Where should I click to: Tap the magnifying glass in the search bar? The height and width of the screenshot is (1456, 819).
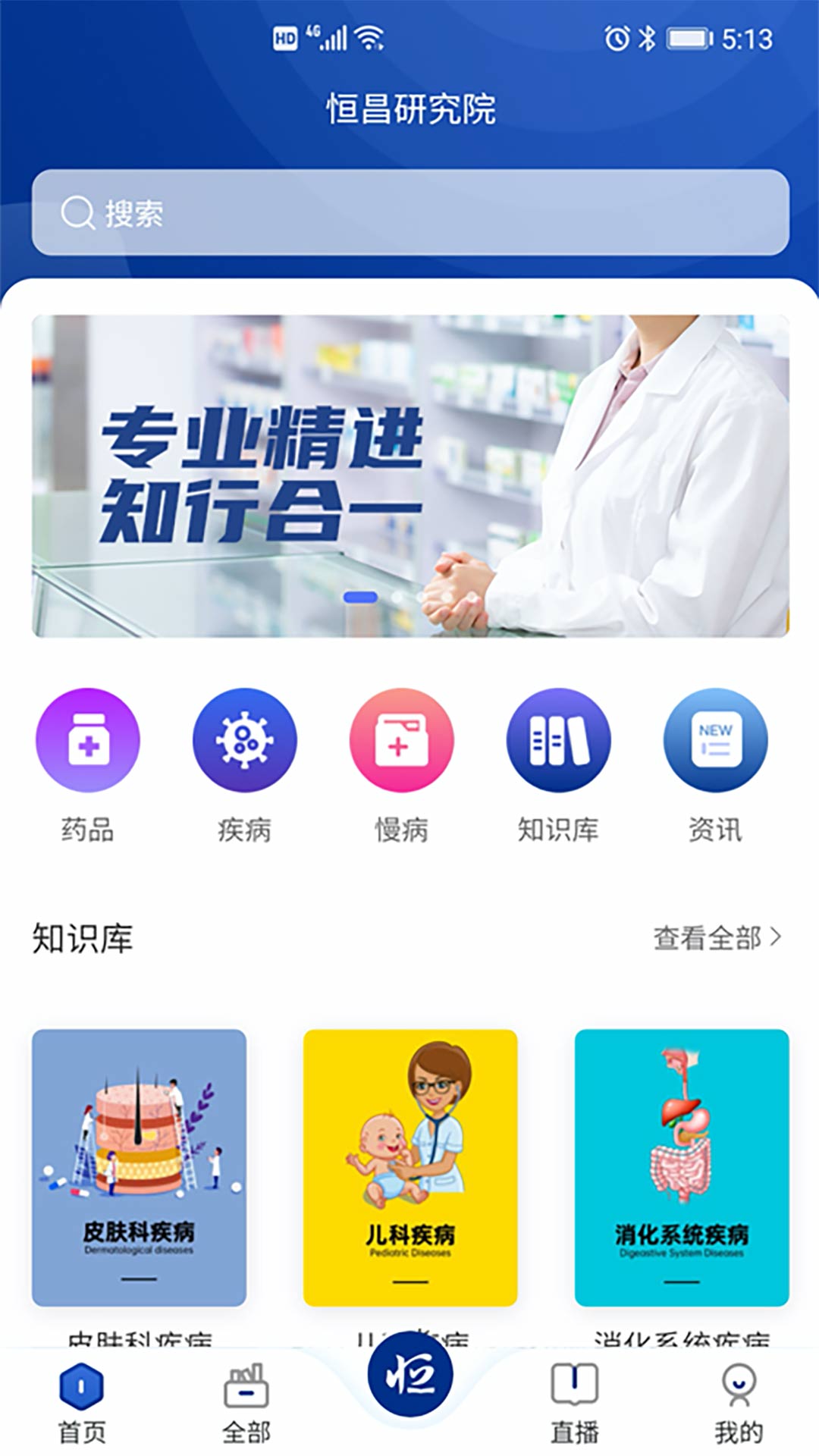76,212
